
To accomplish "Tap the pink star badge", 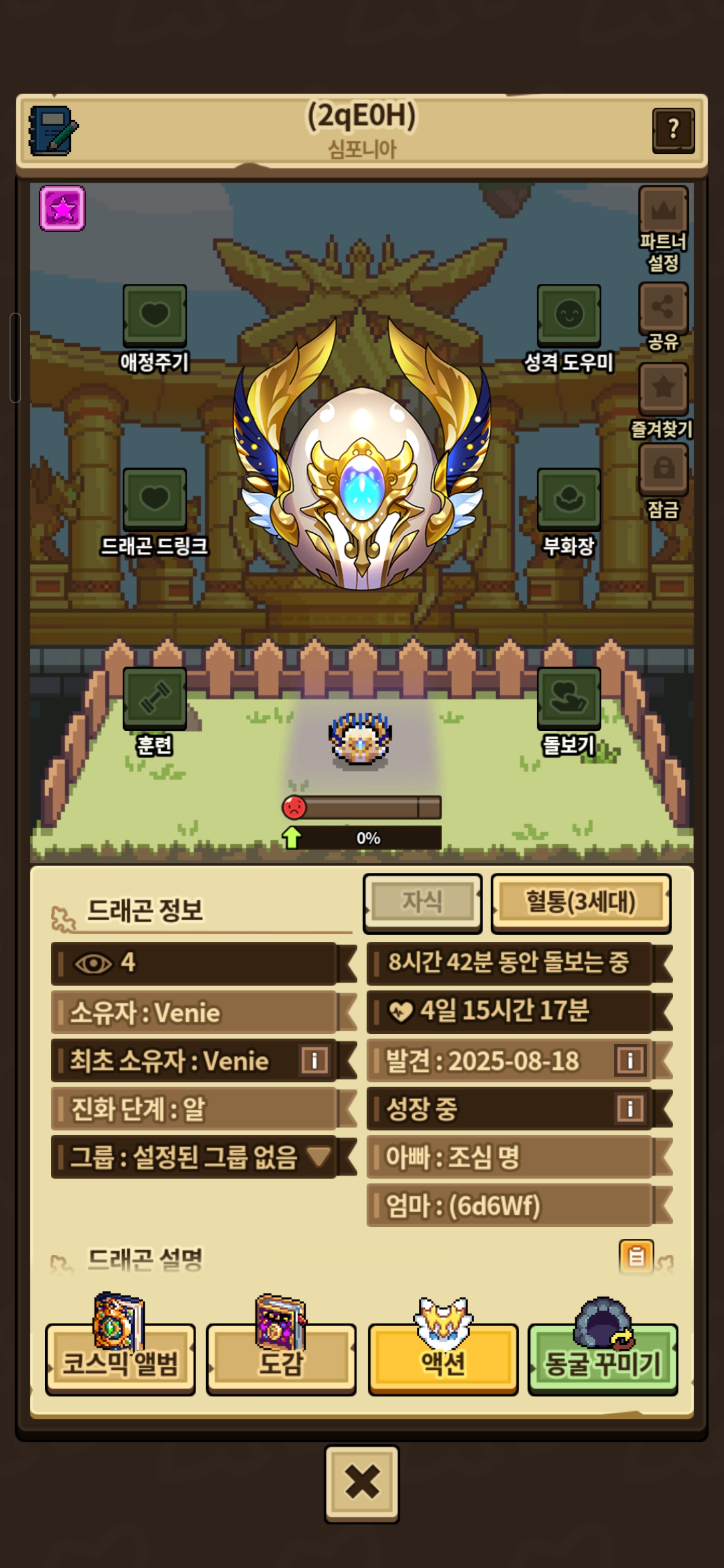I will tap(62, 209).
